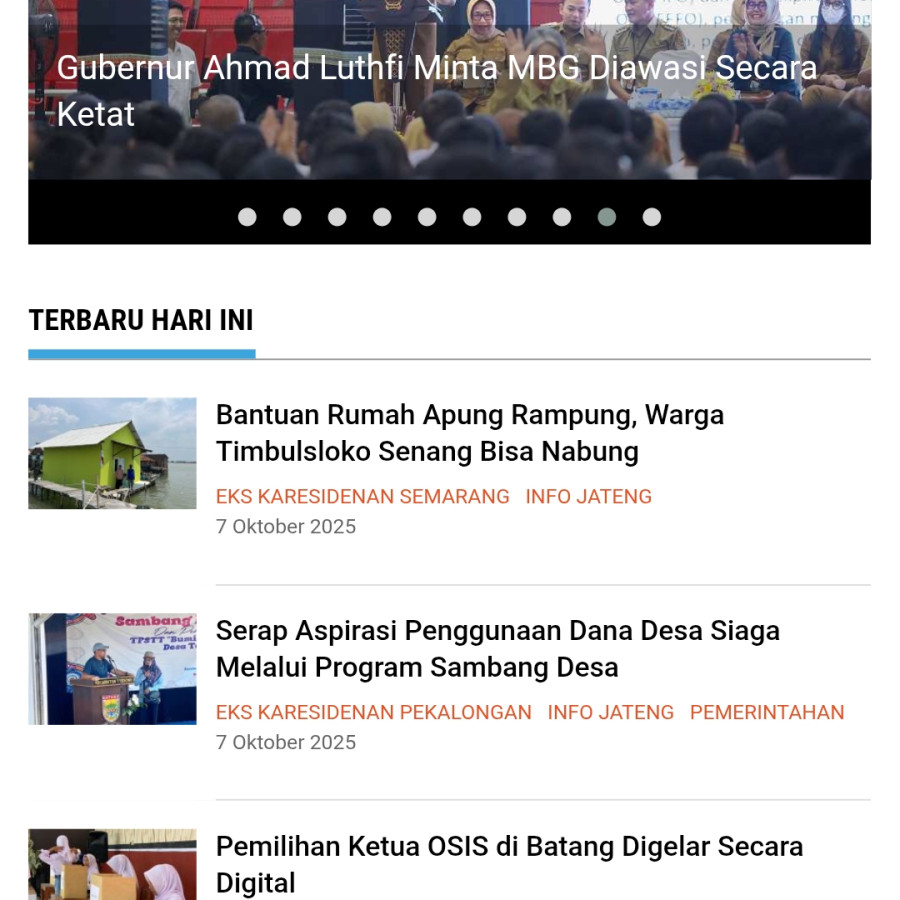The image size is (900, 900).
Task: Browse the Eks Karesidenan Pekalongan category
Action: click(373, 712)
